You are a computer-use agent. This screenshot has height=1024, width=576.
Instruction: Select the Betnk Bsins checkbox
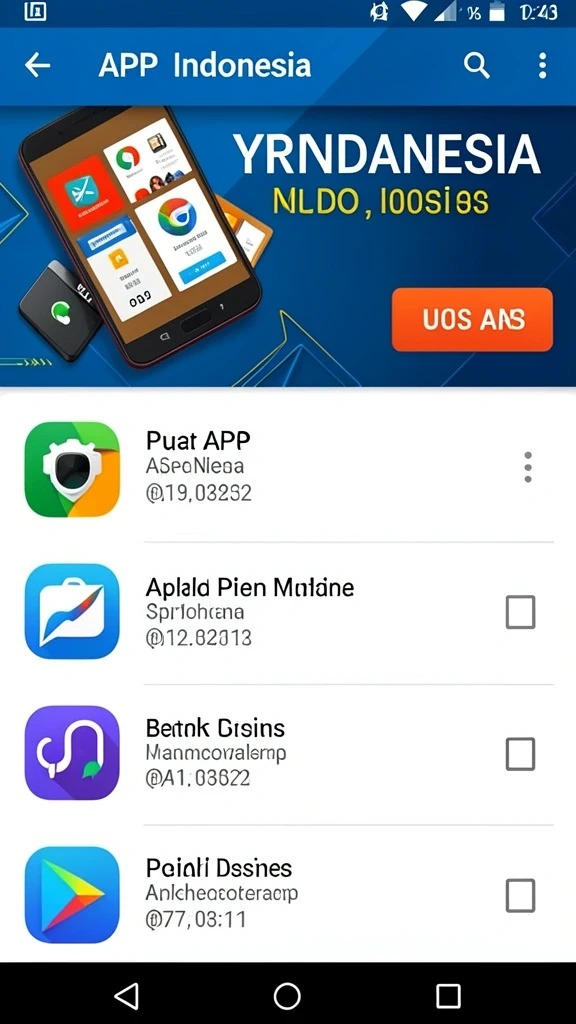[520, 754]
